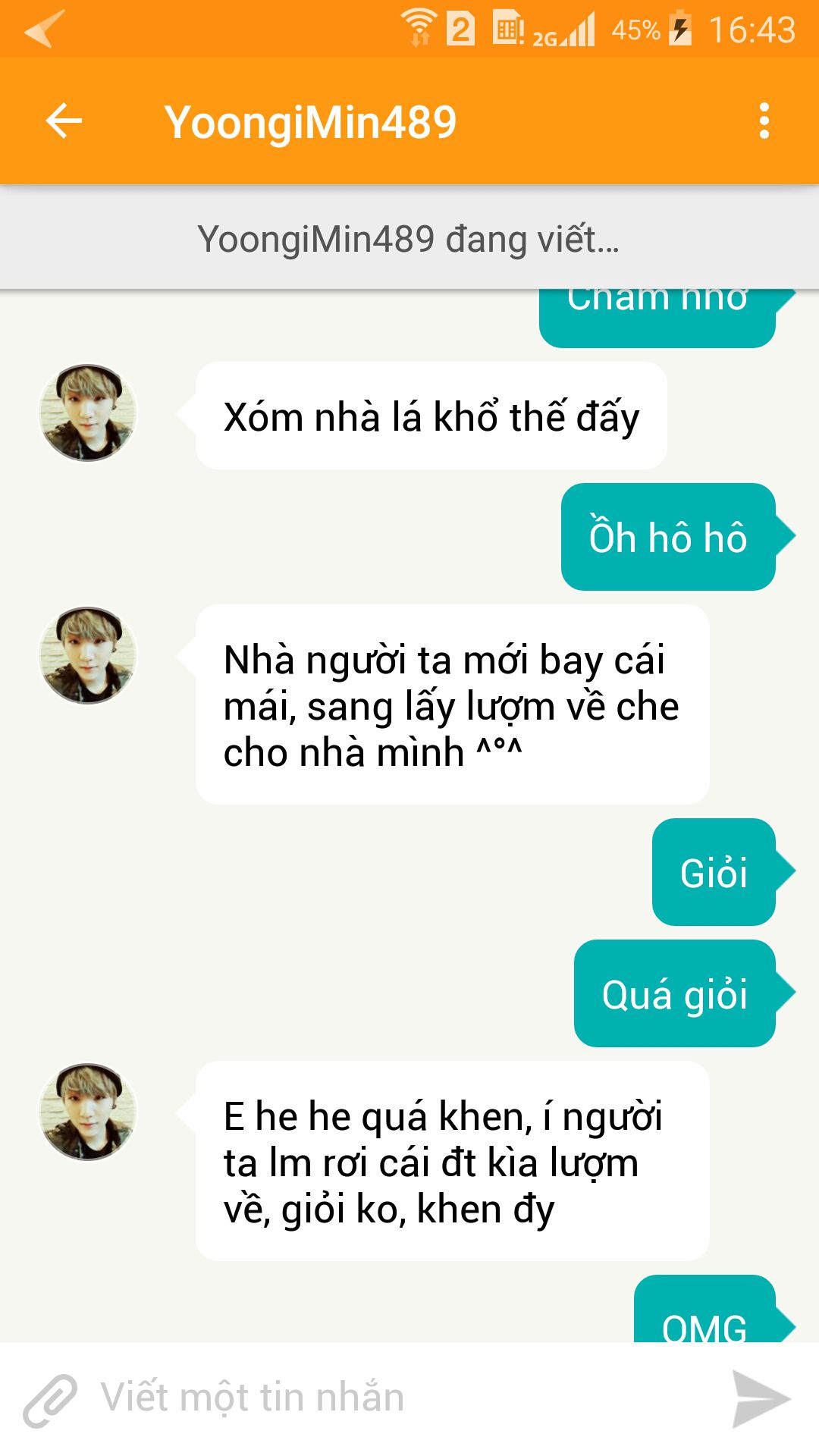Open avatar beside "Xóm nhà lá khổ thế đấy"
Image resolution: width=819 pixels, height=1456 pixels.
click(x=88, y=413)
